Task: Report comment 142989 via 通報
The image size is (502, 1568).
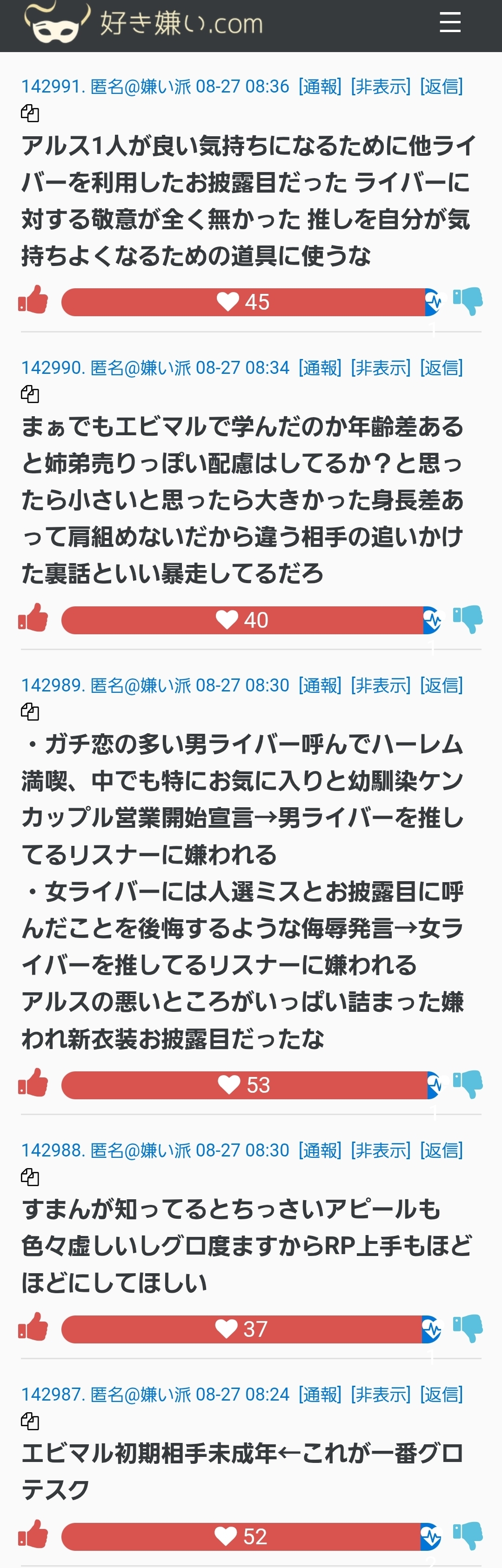Action: point(320,685)
